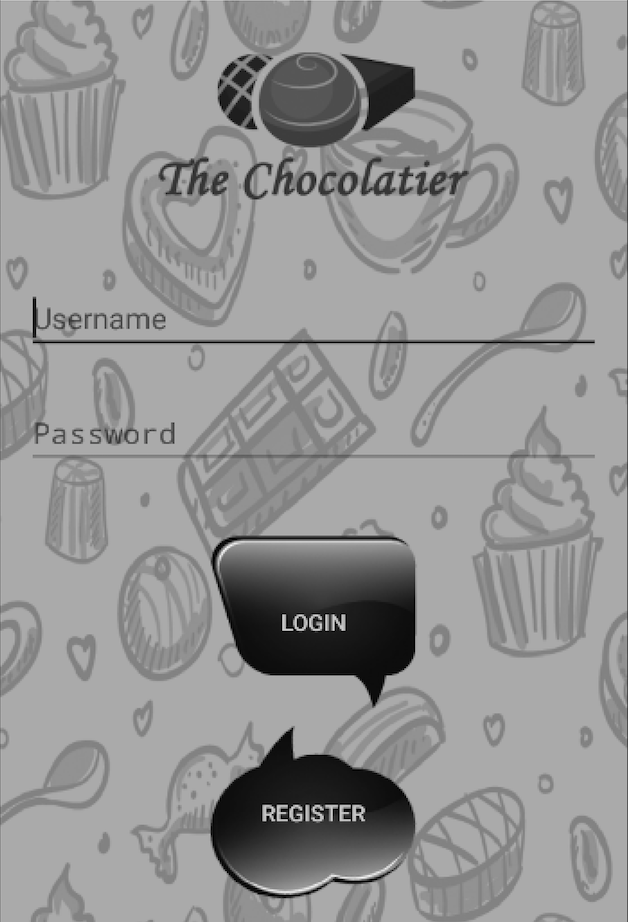628x922 pixels.
Task: Open the REGISTER button
Action: click(x=313, y=814)
